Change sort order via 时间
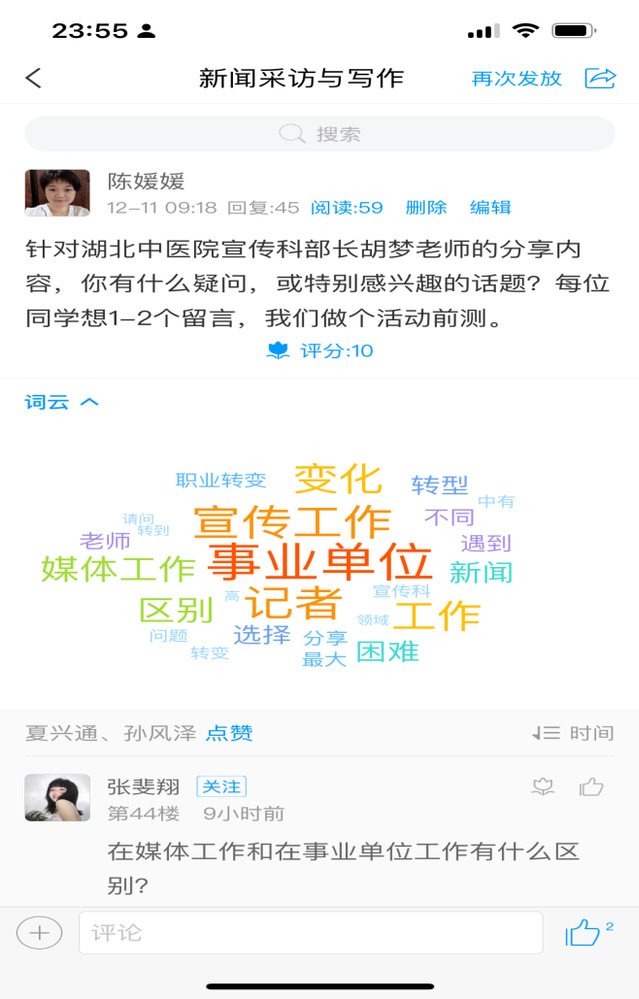The width and height of the screenshot is (639, 999). 574,733
